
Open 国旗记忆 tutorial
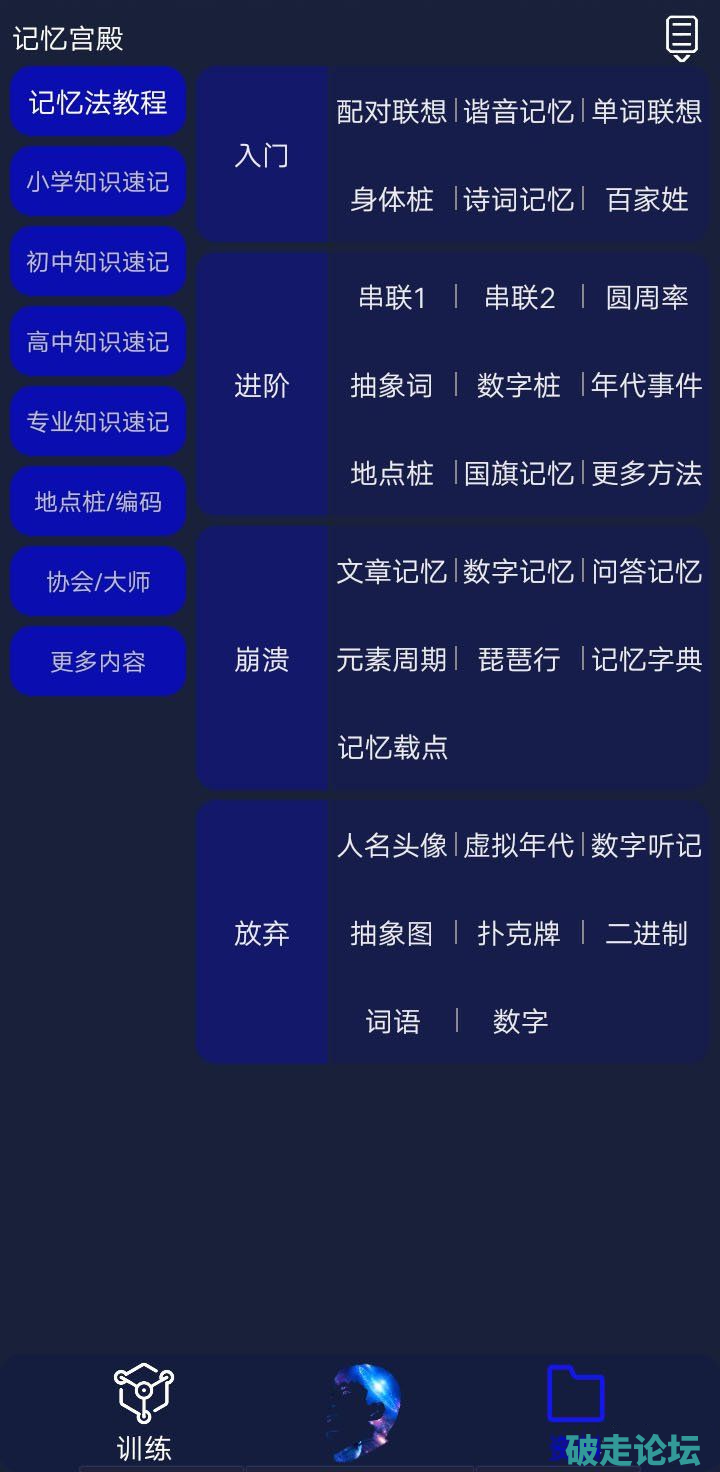[x=519, y=473]
